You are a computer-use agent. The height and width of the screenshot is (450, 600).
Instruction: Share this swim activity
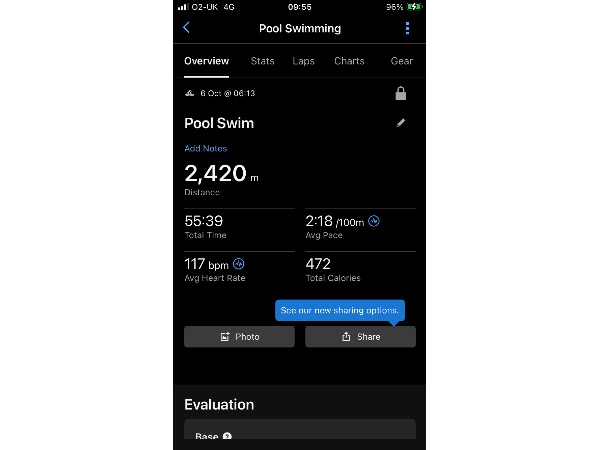[x=360, y=337]
